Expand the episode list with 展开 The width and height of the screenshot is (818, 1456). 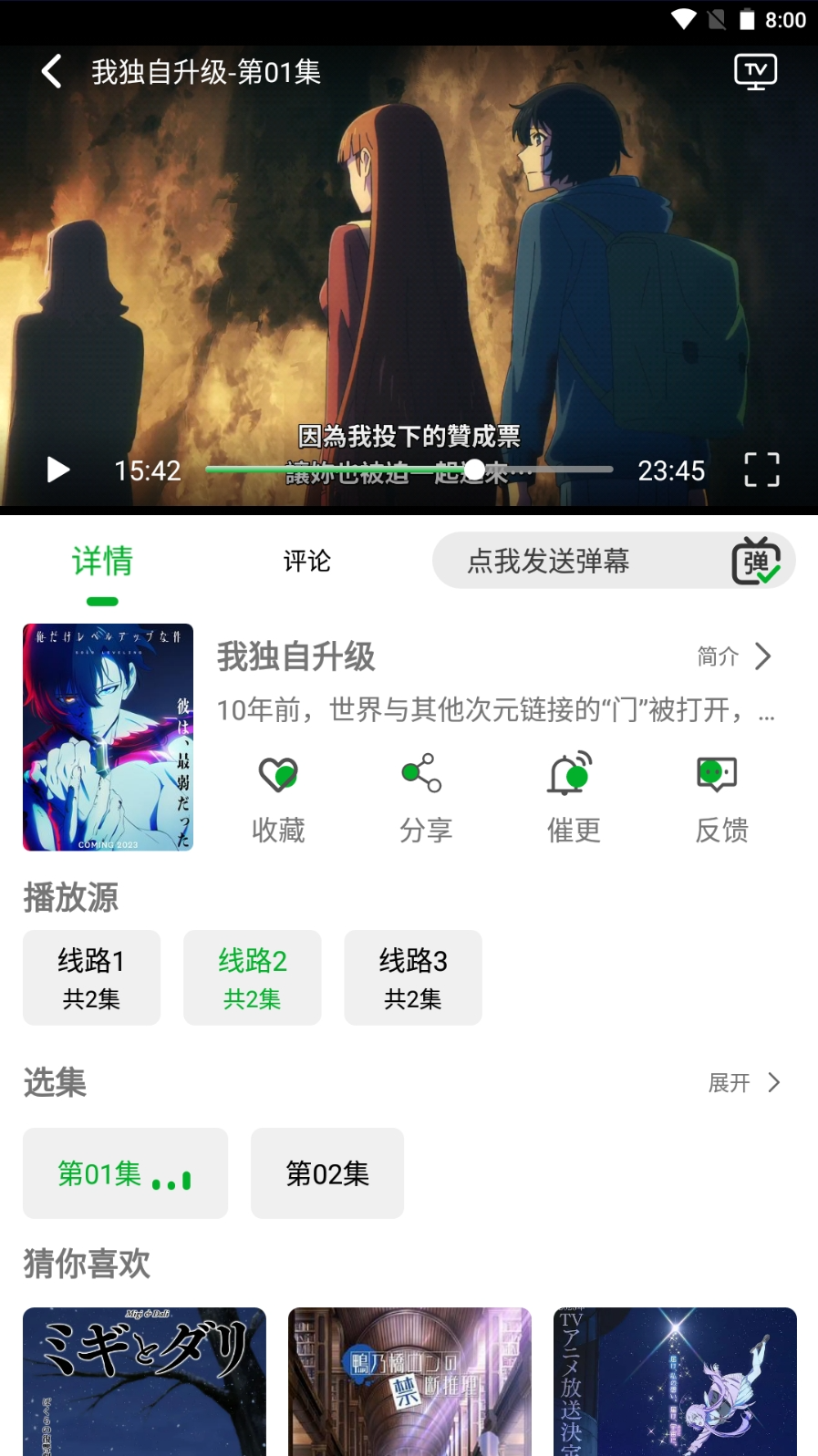[x=744, y=1082]
